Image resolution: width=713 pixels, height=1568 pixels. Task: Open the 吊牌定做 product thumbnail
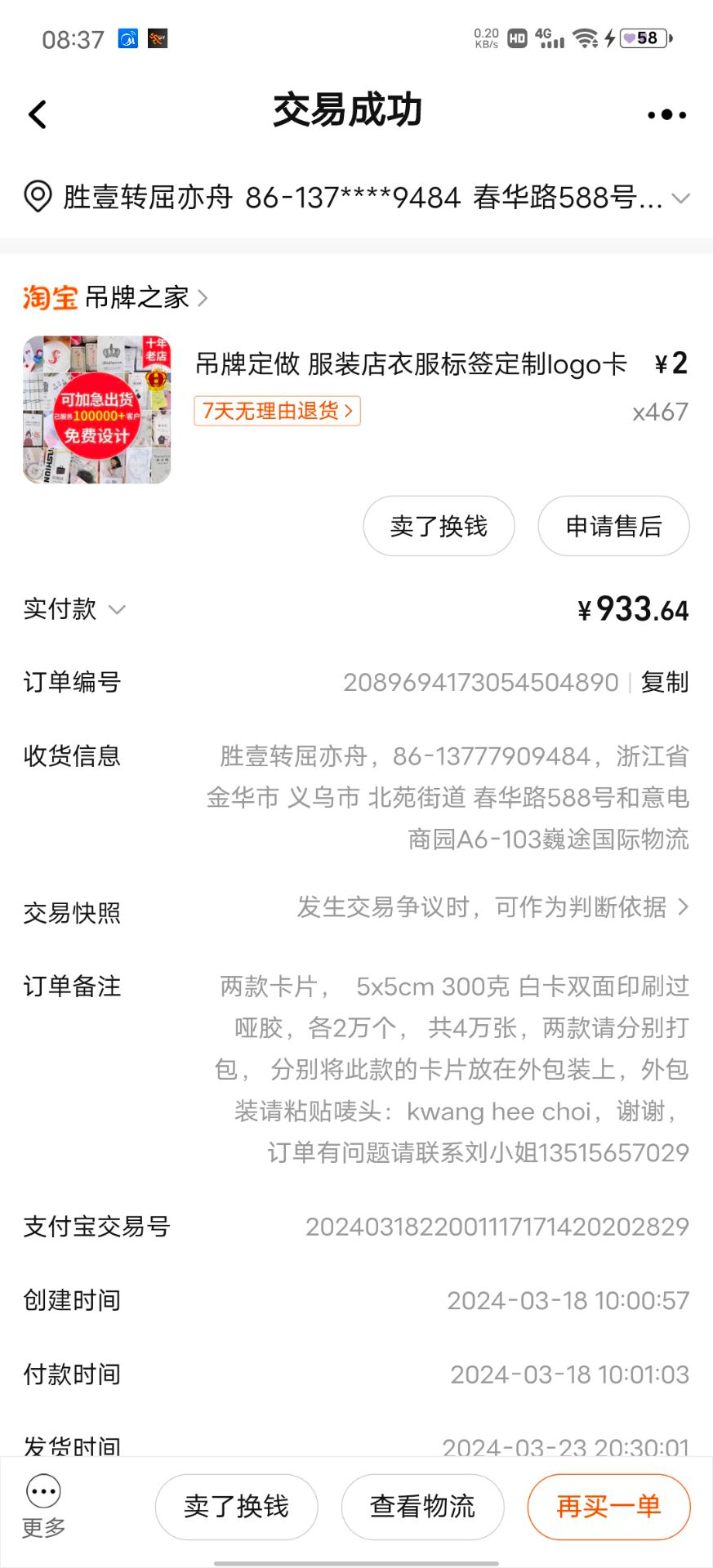(96, 409)
